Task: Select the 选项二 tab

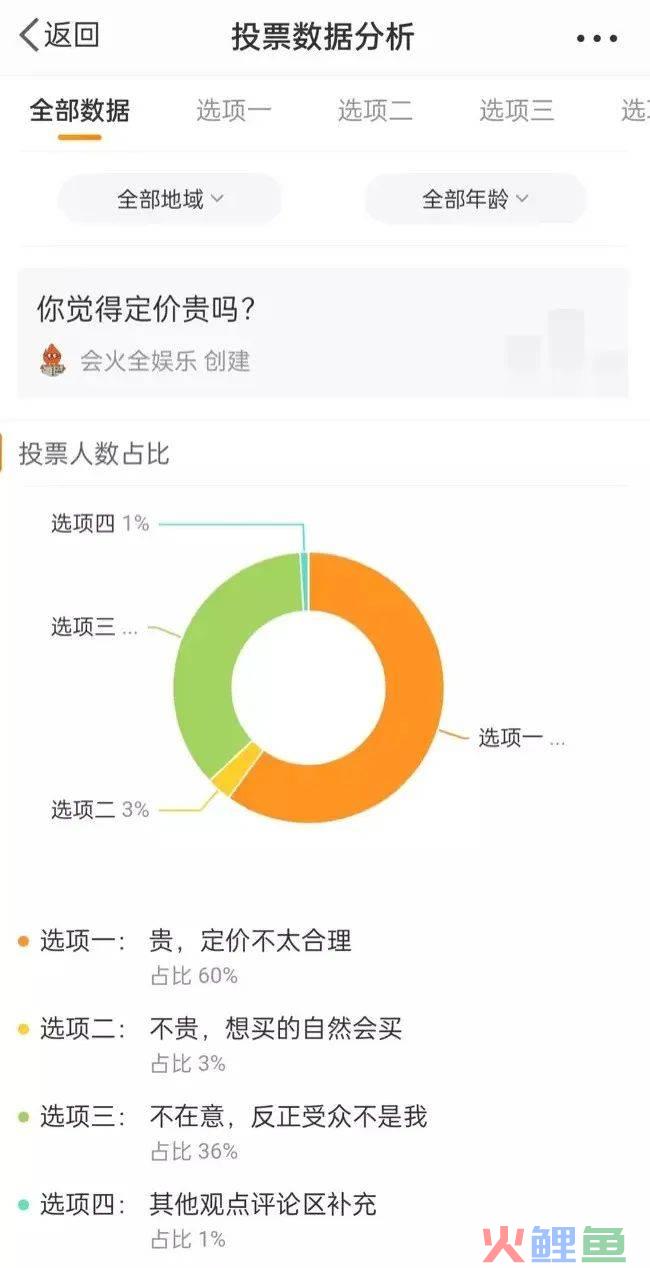Action: pyautogui.click(x=375, y=110)
